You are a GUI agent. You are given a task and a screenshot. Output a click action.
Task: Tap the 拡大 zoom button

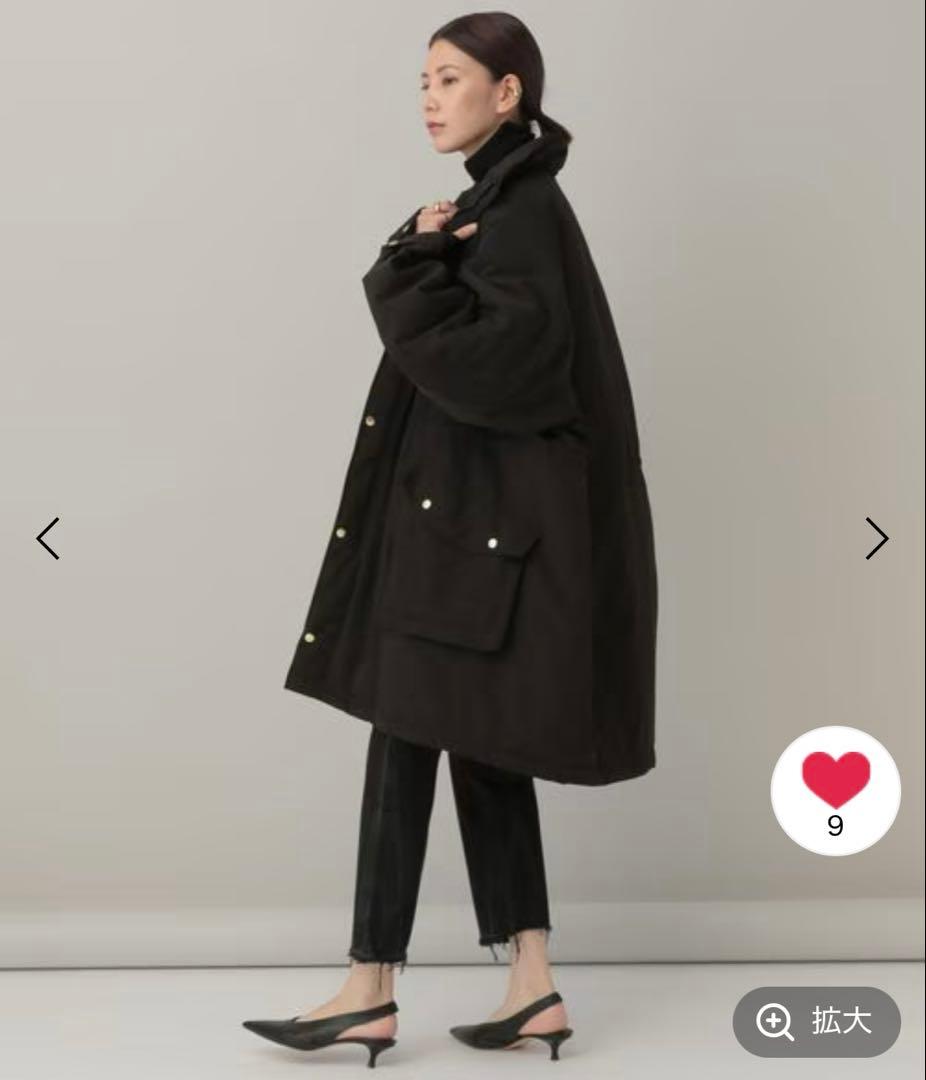click(x=816, y=1021)
